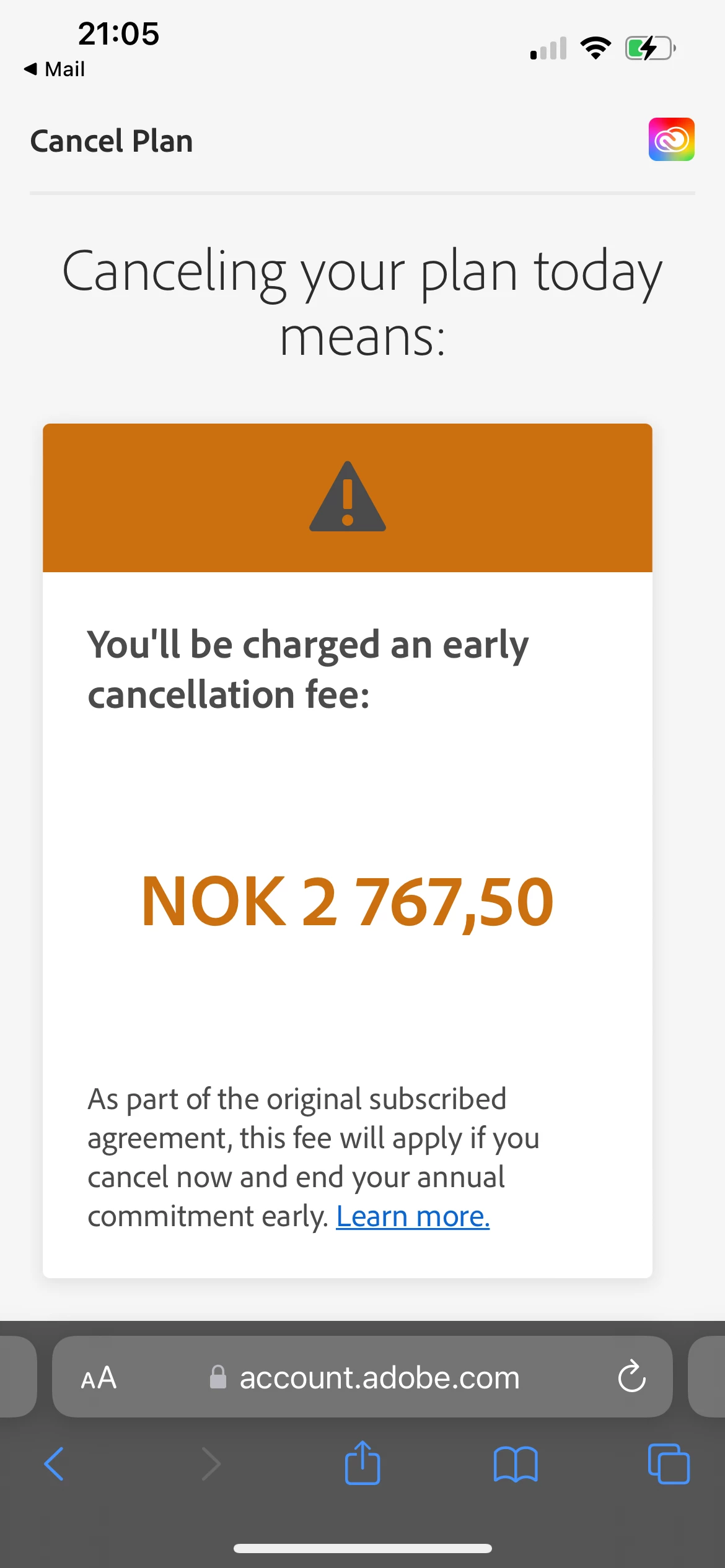
Task: Return to the Mail app
Action: click(55, 69)
